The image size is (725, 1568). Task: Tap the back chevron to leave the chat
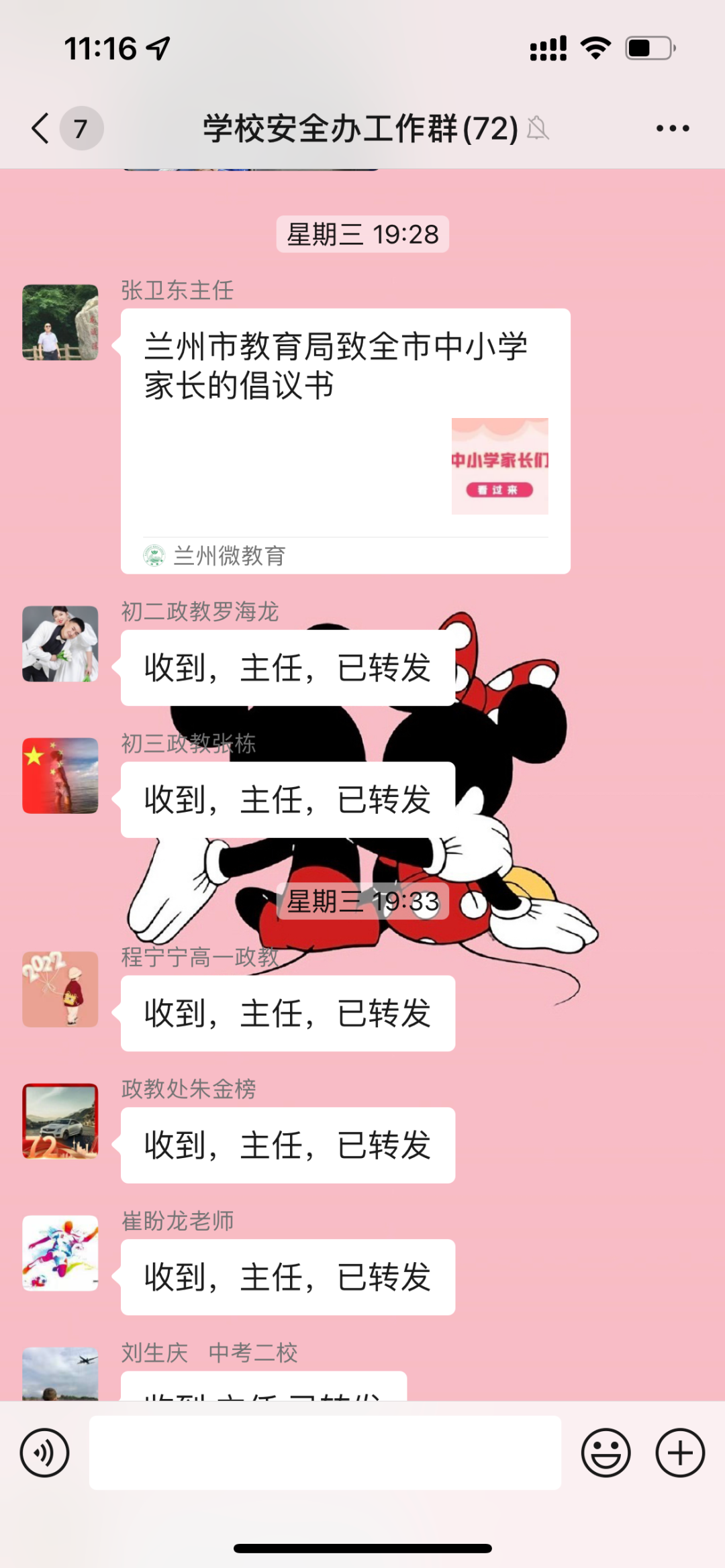(40, 127)
